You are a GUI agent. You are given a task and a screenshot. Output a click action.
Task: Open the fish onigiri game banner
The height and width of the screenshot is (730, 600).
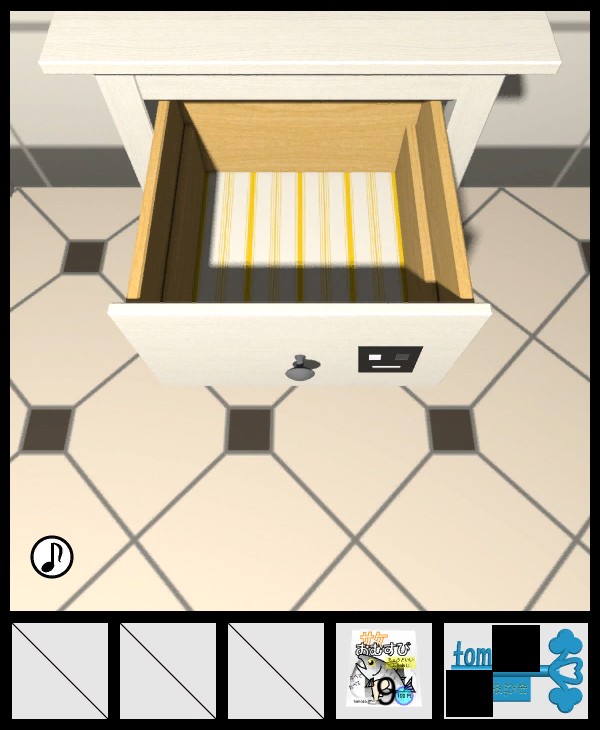coord(384,670)
